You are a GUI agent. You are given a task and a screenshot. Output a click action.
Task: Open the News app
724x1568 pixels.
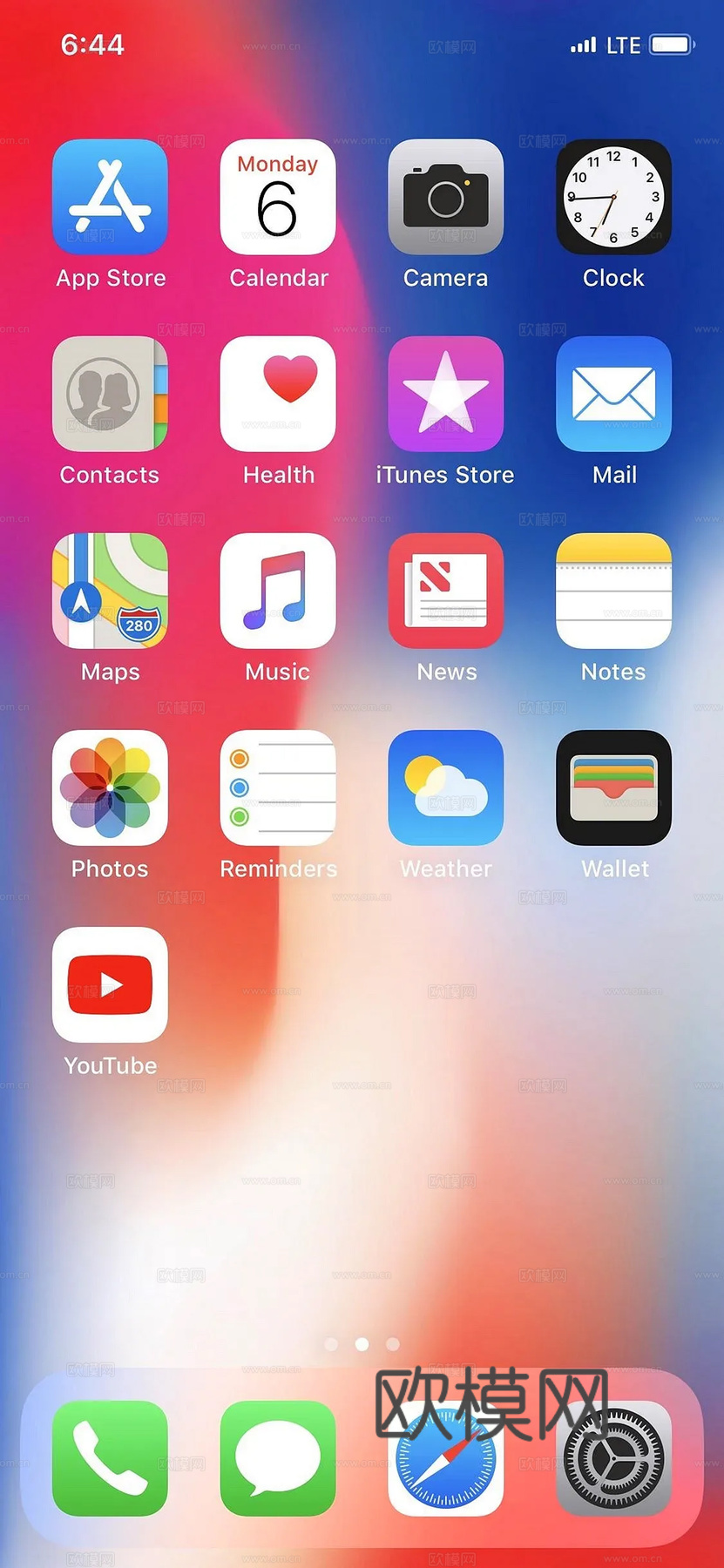coord(445,591)
